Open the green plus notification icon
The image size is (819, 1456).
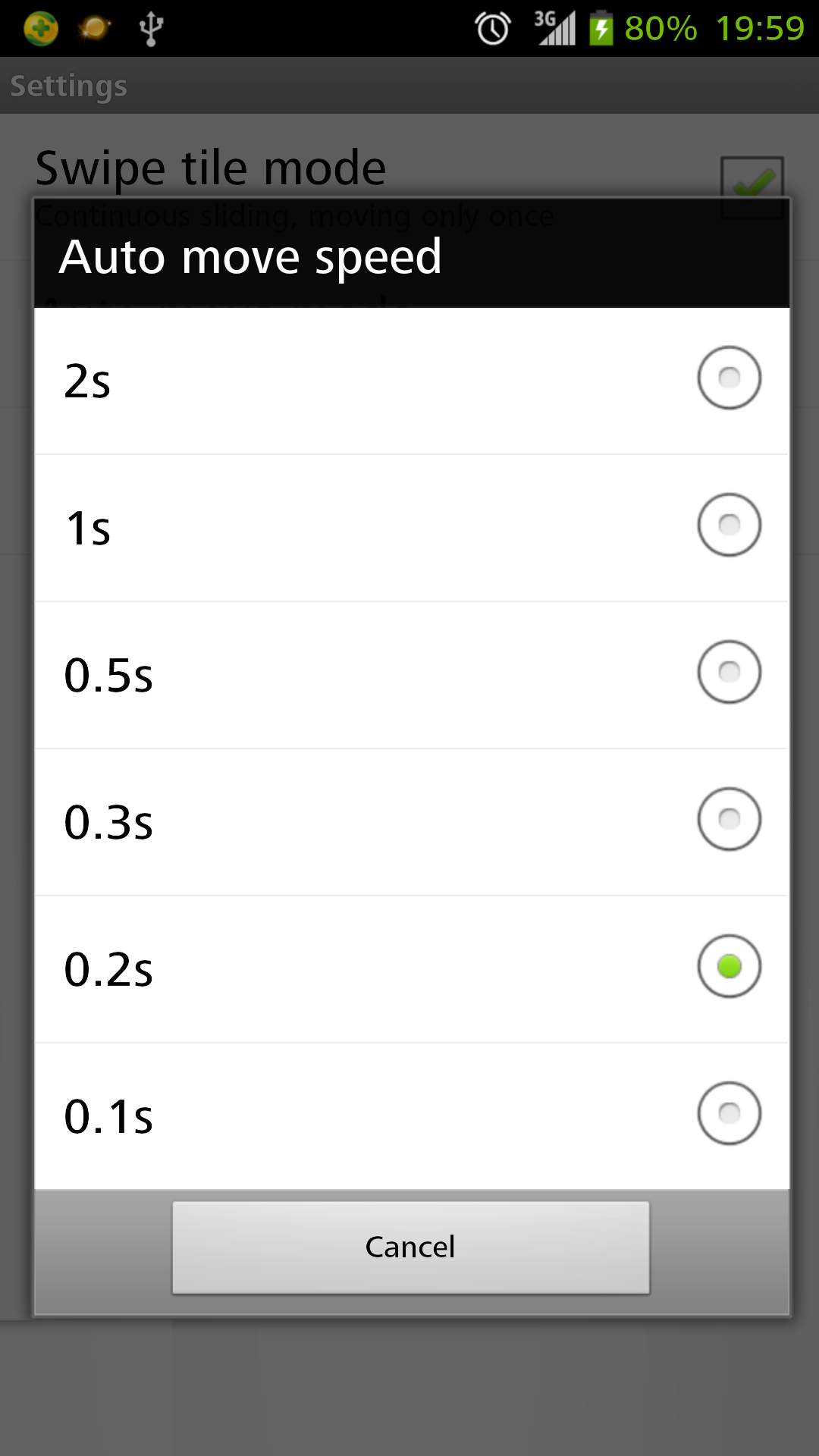[x=41, y=27]
